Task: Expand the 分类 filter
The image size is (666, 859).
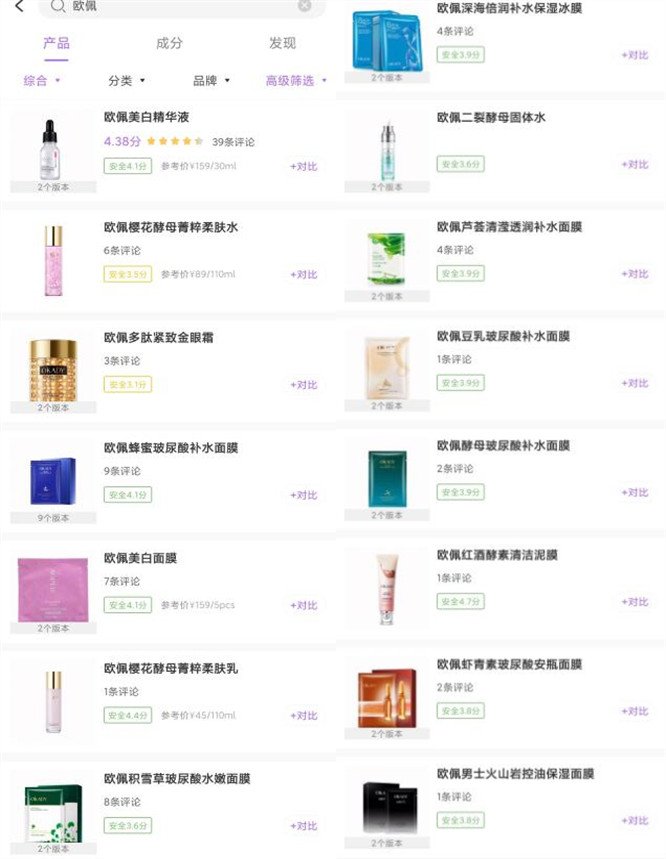Action: tap(126, 80)
